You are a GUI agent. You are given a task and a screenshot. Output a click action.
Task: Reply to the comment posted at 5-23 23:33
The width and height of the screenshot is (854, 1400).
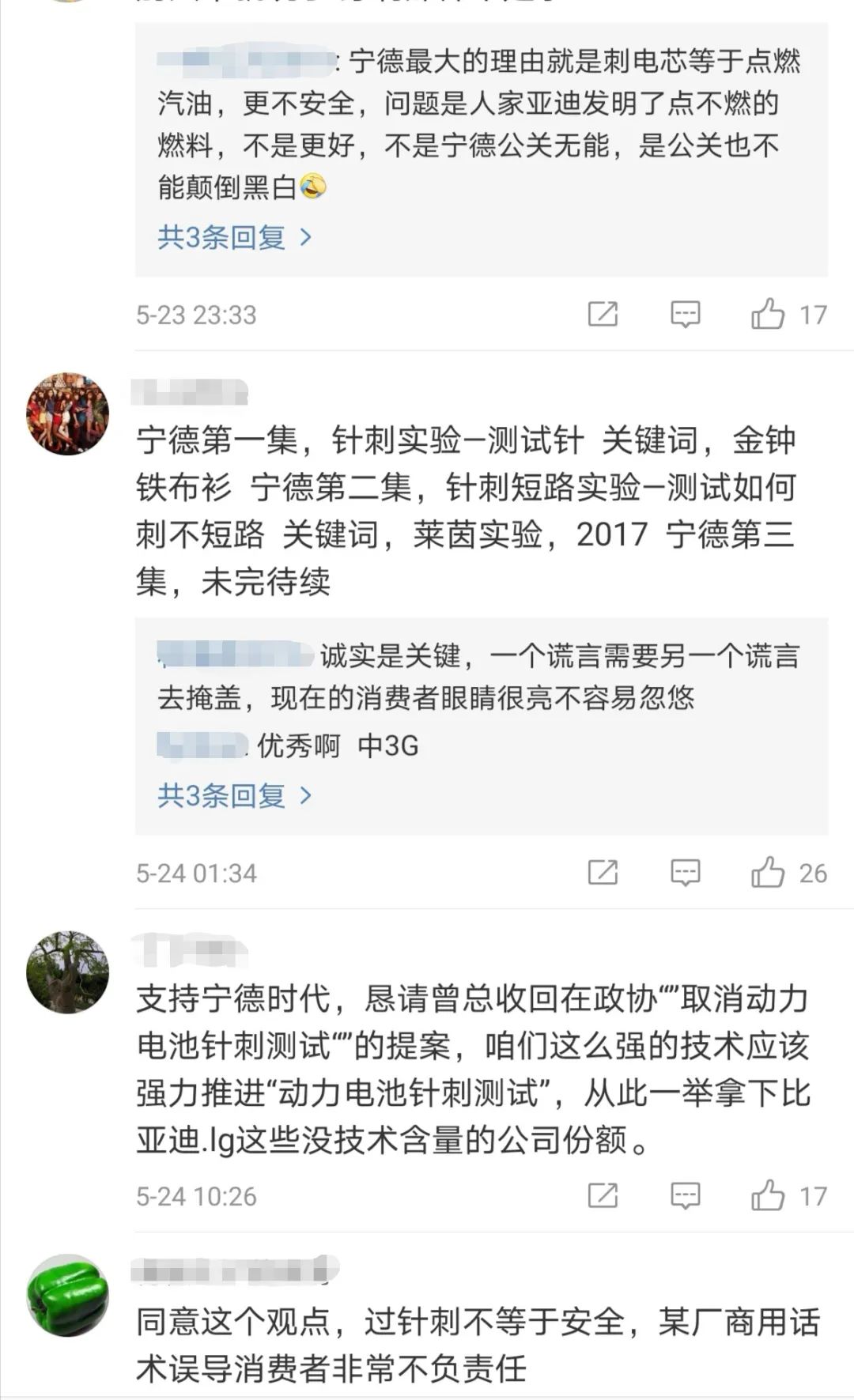click(x=685, y=314)
